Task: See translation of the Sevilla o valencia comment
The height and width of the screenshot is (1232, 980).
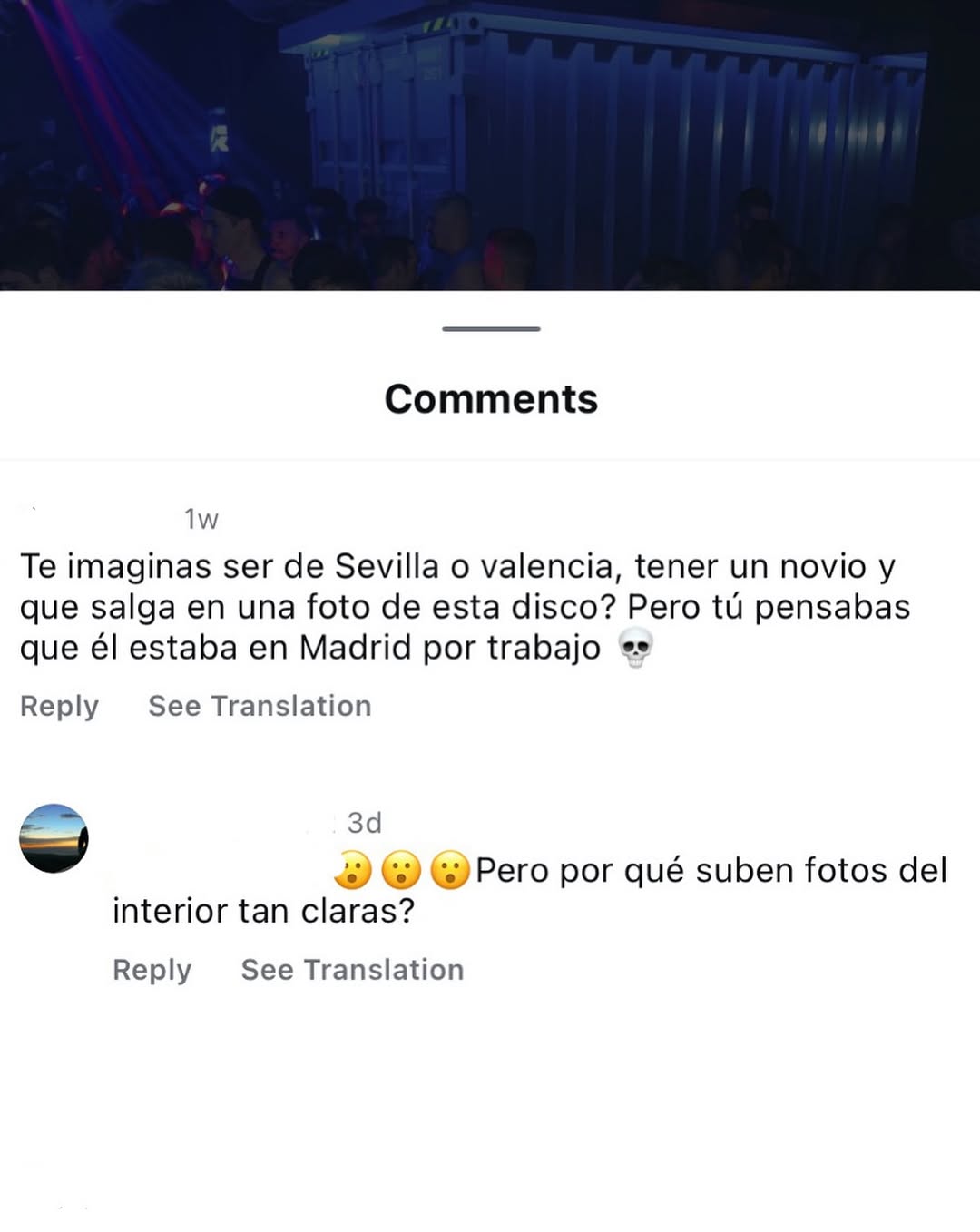Action: (260, 706)
